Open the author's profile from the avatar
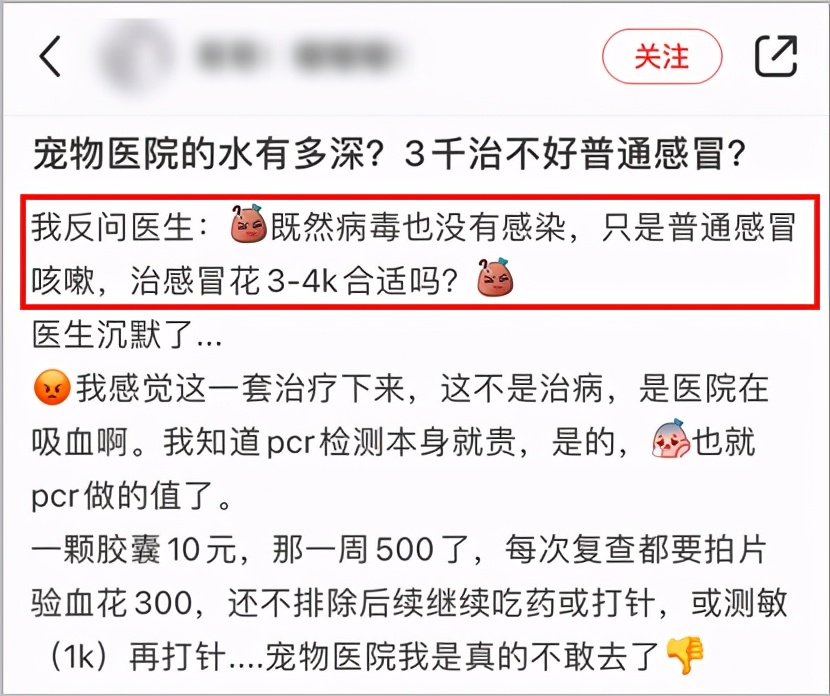This screenshot has width=830, height=696. point(137,57)
